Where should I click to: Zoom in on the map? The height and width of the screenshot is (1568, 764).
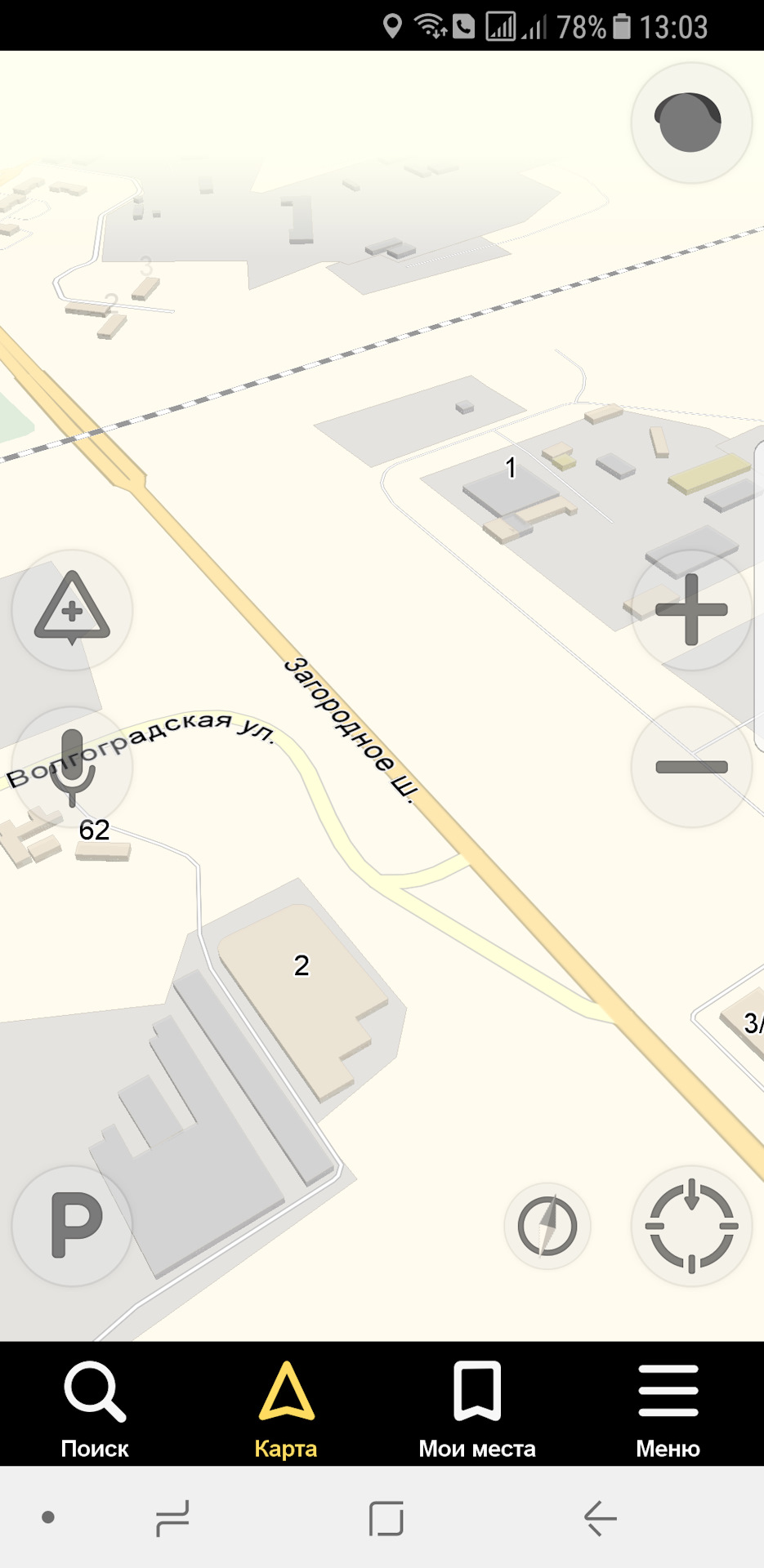690,609
